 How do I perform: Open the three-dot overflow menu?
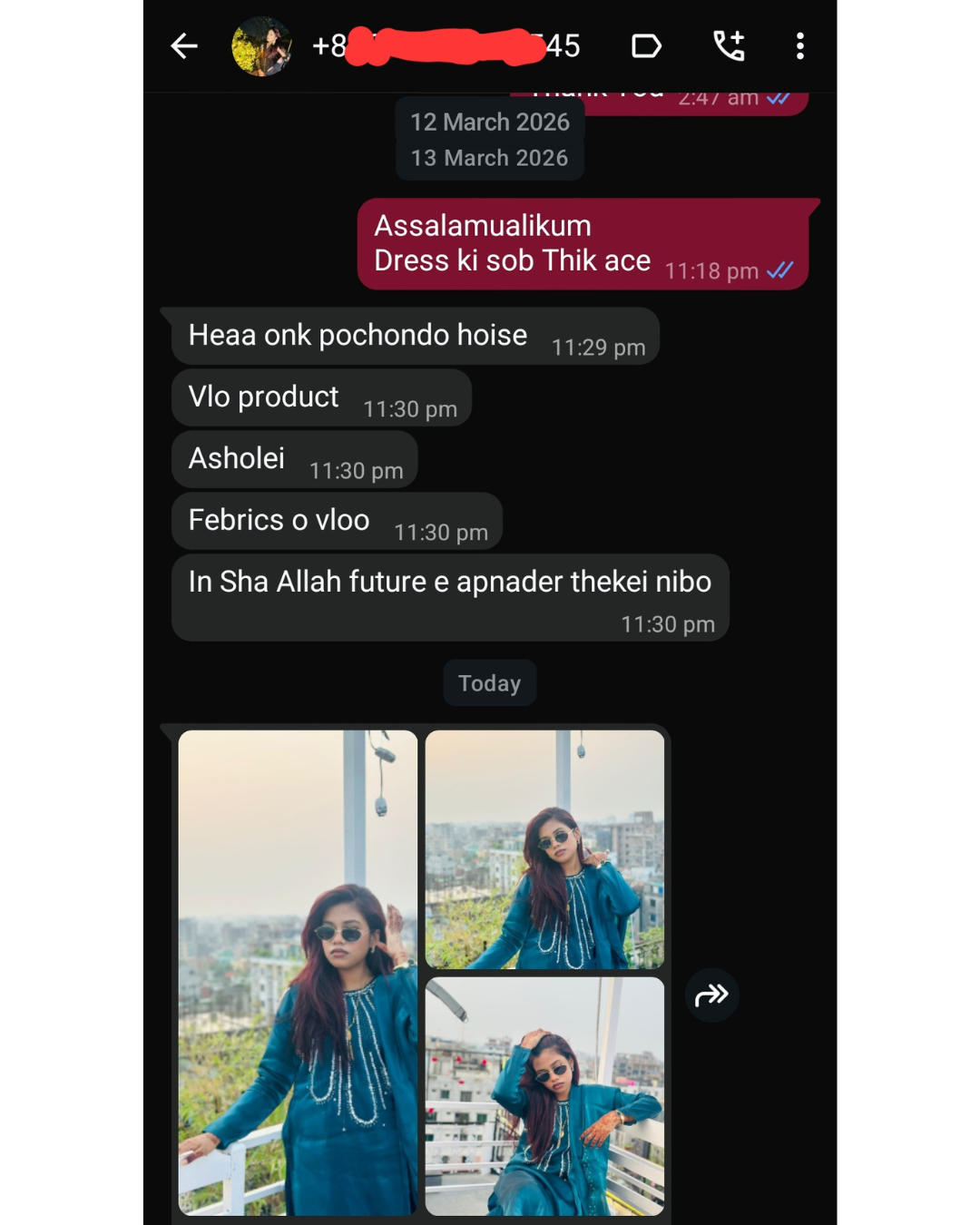[799, 46]
